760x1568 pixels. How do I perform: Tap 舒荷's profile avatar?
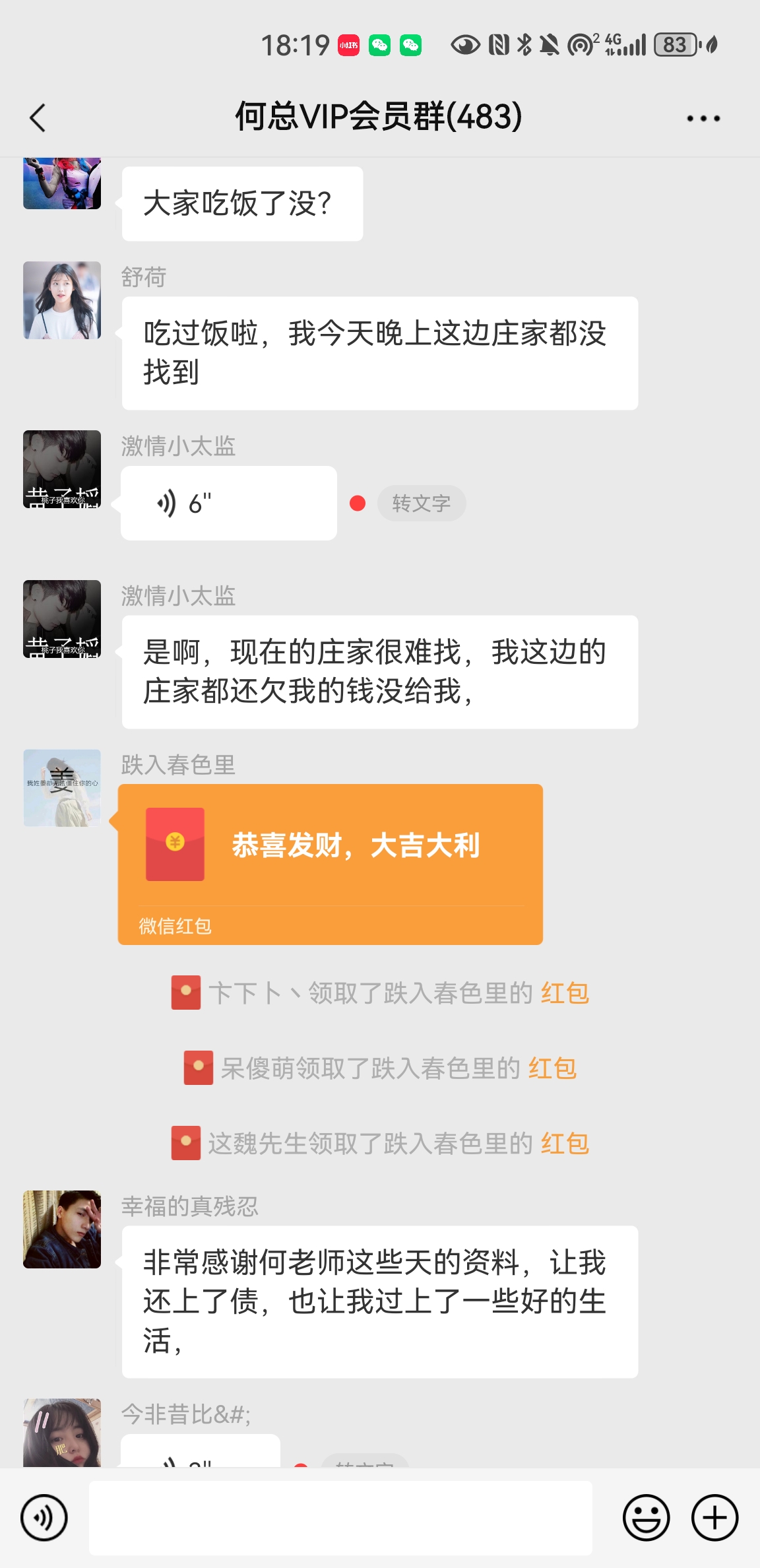[x=62, y=300]
